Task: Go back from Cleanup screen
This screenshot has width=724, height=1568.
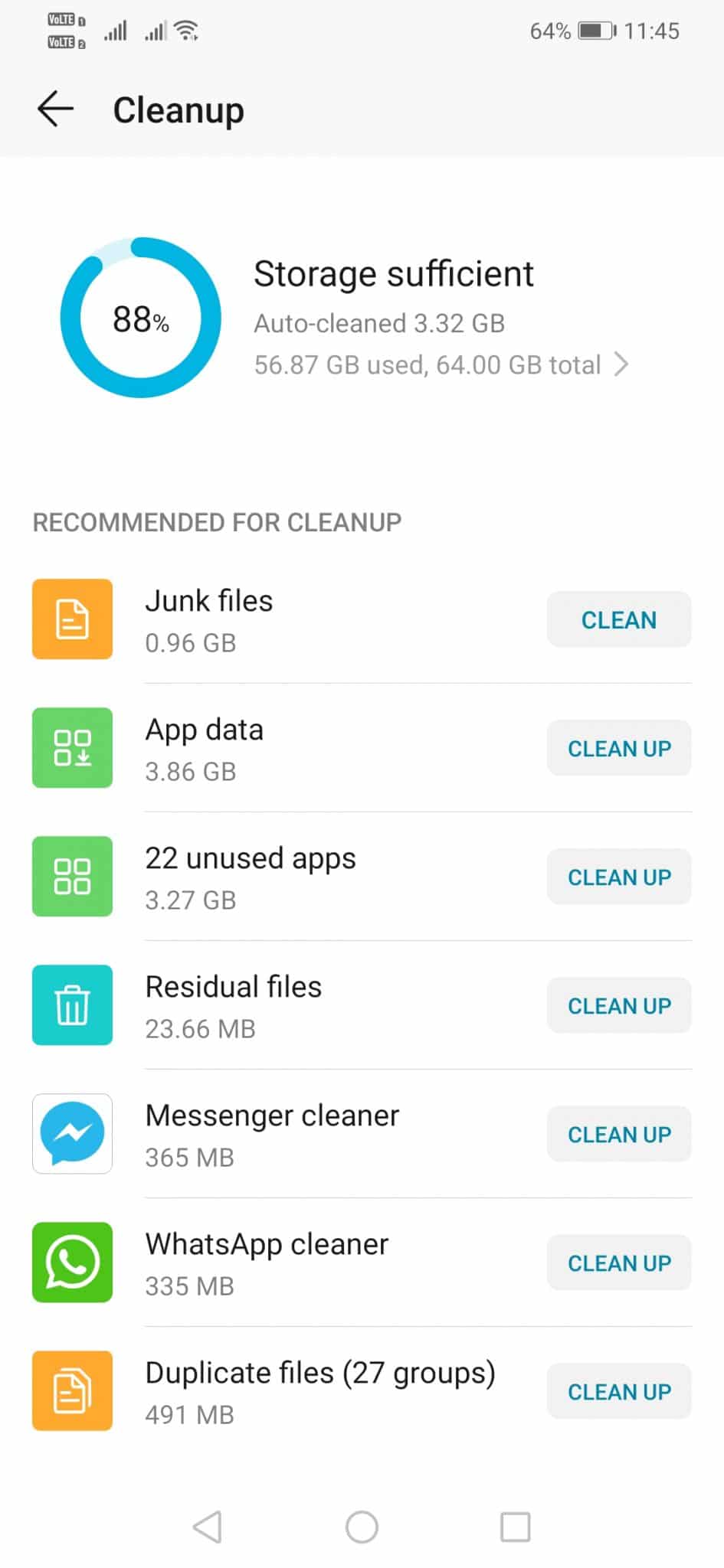Action: click(55, 109)
